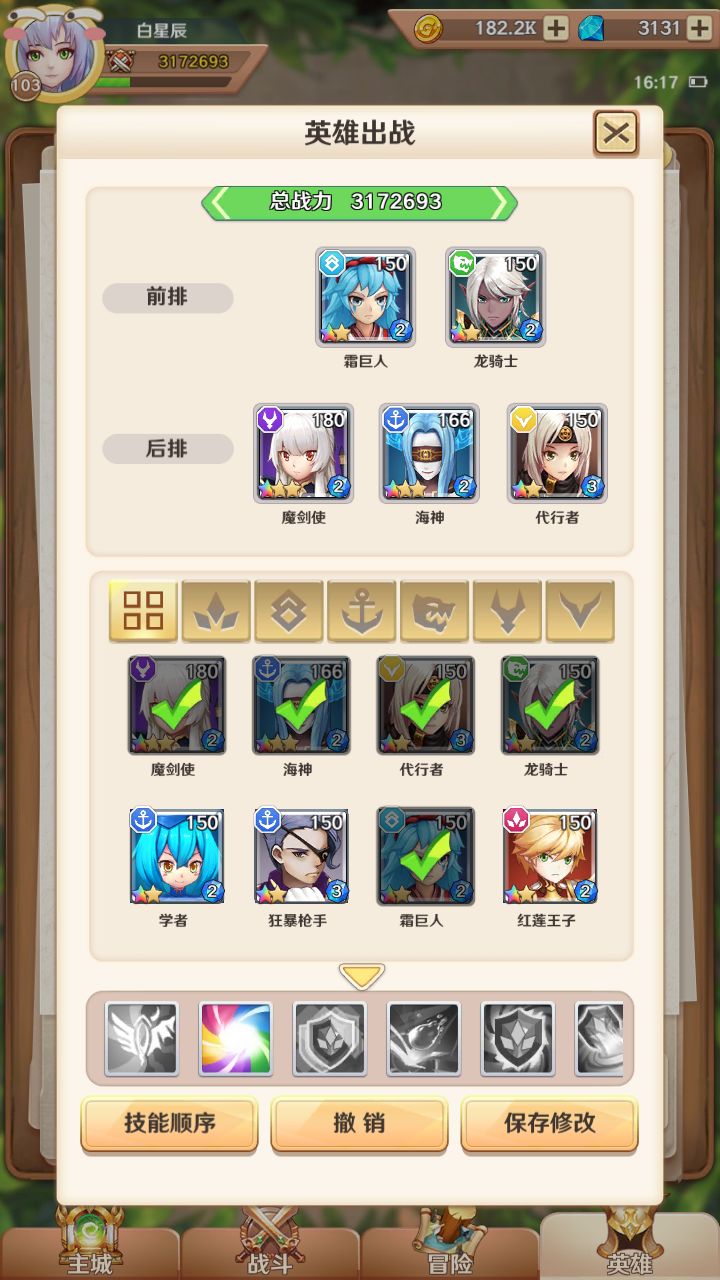Open 技能顺序 skill order

(169, 1123)
